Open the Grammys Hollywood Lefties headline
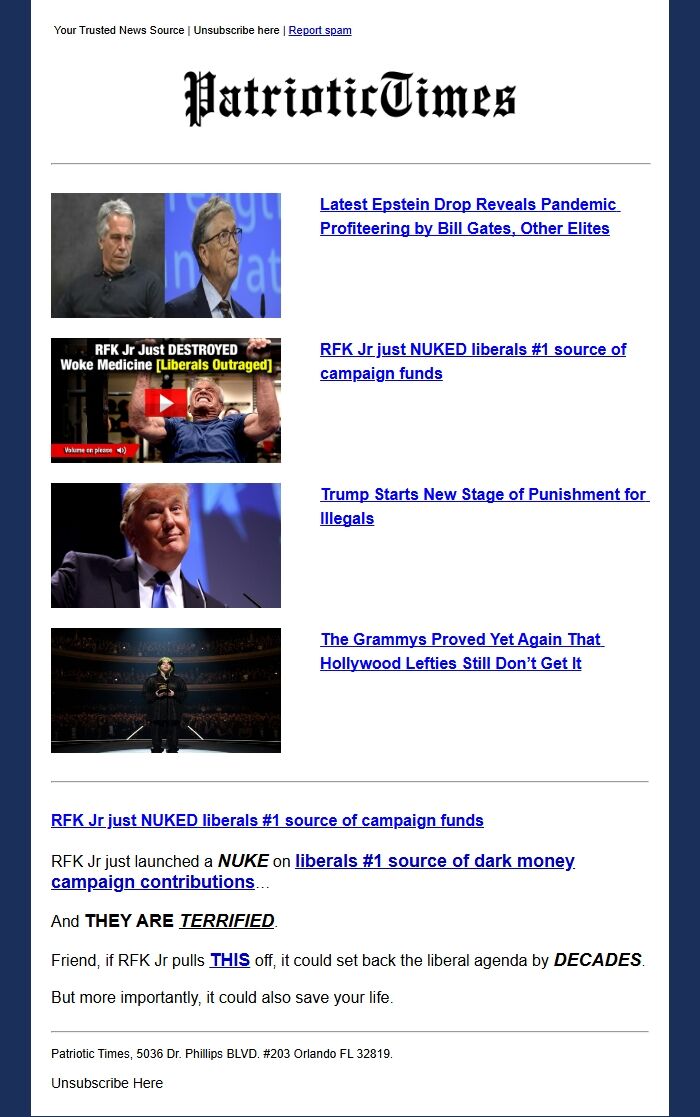 point(461,651)
